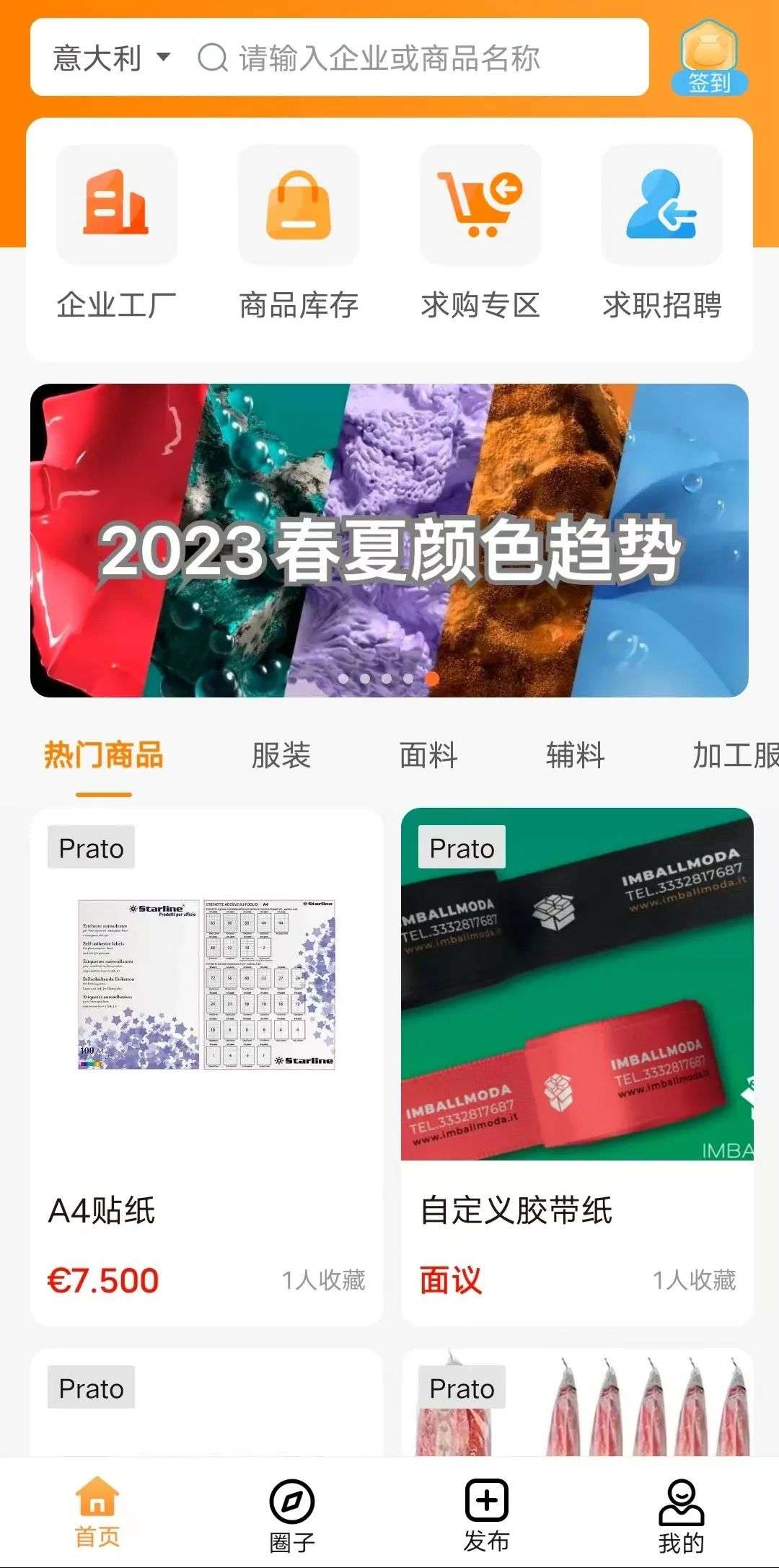Open the 2023春夏颜色趋势 banner
779x1568 pixels.
[x=389, y=541]
